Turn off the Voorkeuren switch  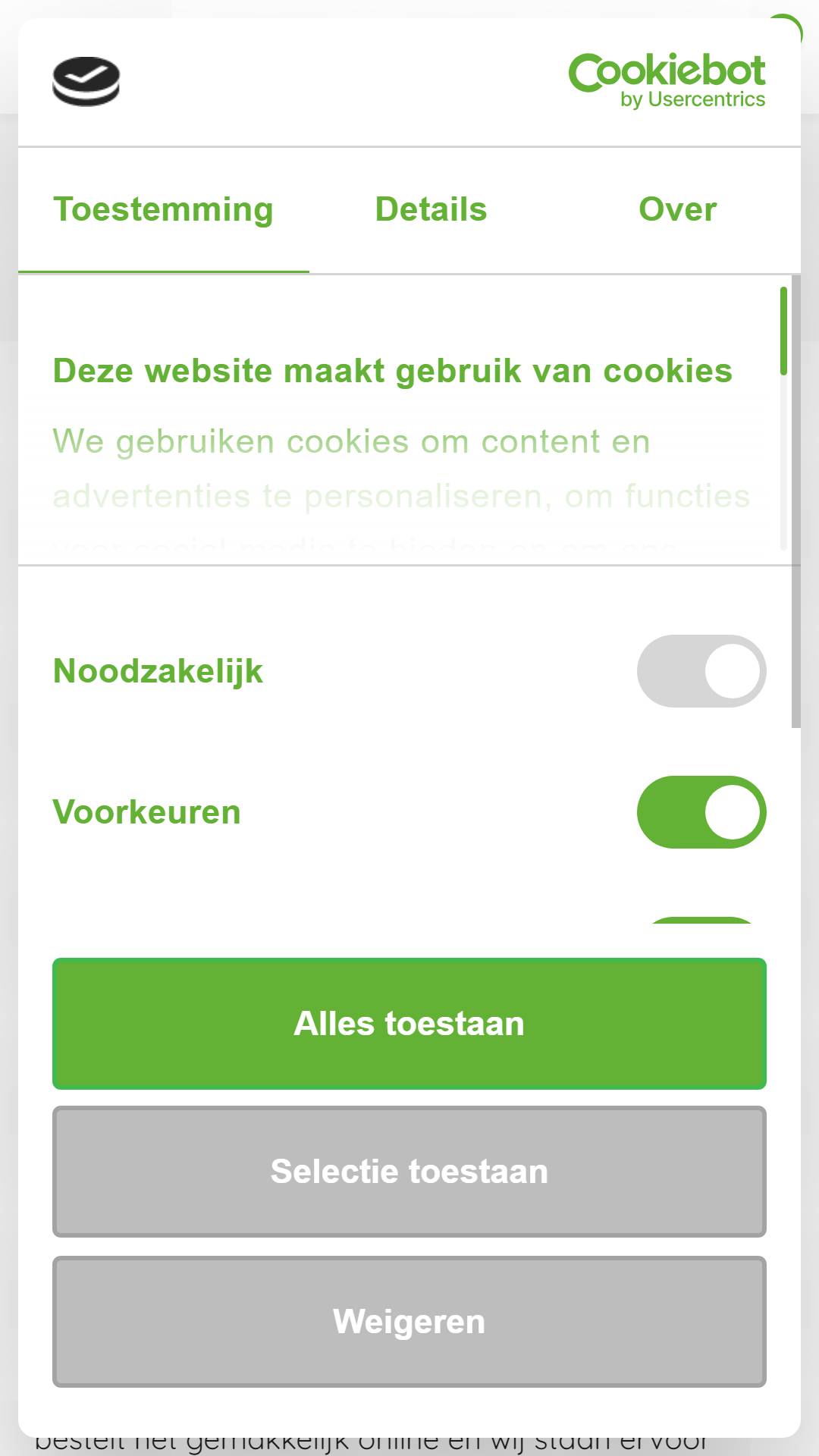[701, 812]
